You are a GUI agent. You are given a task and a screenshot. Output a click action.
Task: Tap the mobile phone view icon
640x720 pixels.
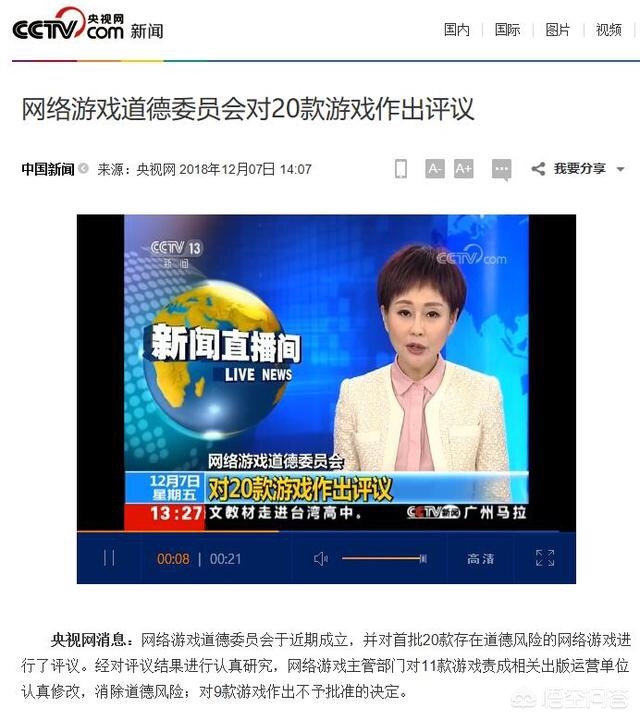[x=401, y=169]
